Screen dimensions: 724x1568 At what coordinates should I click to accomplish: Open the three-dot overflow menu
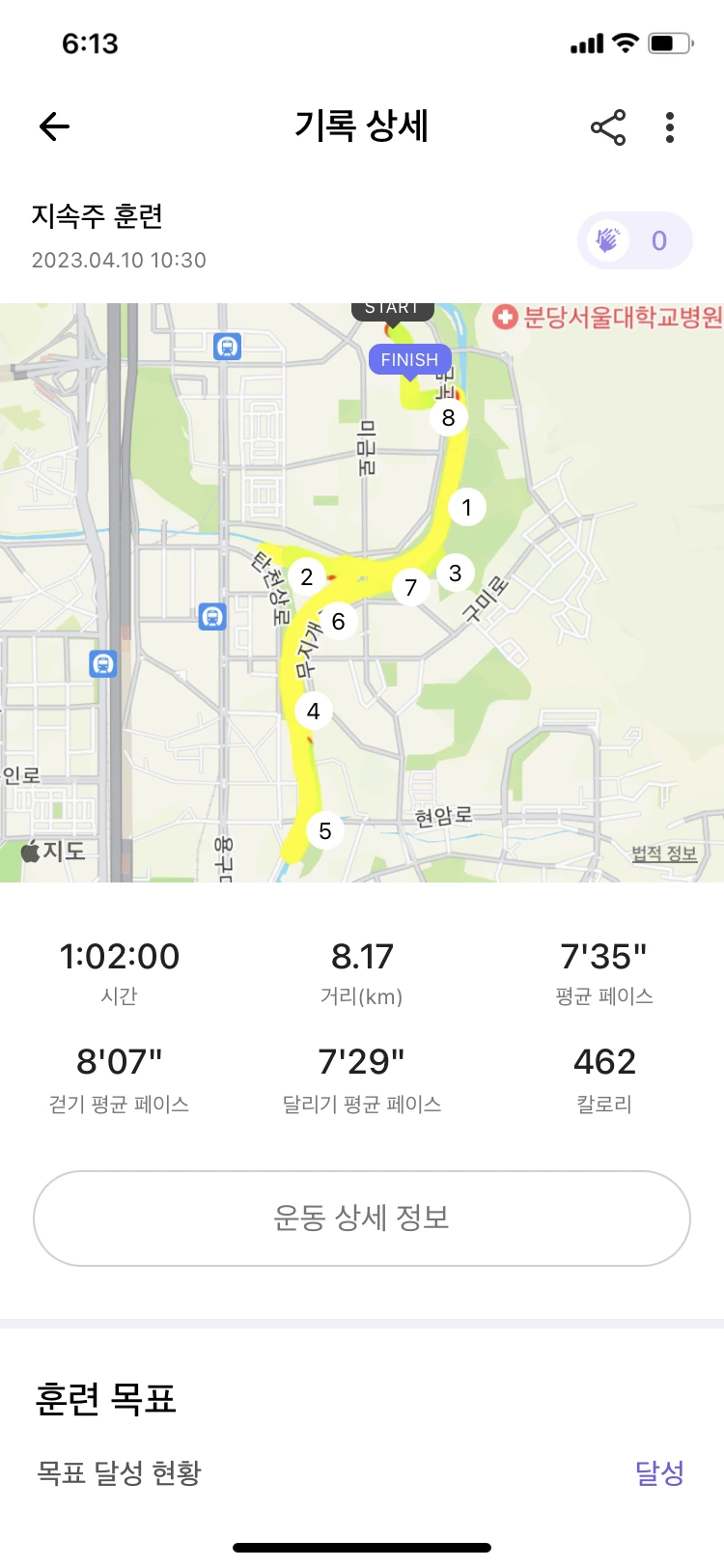(x=670, y=127)
